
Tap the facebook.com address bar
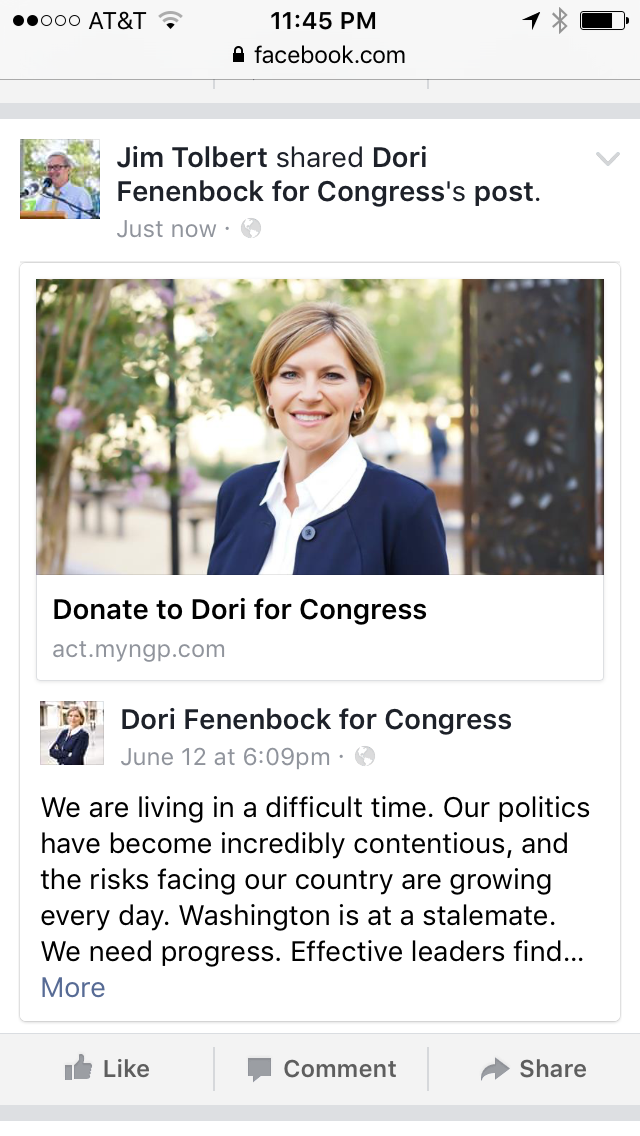tap(320, 55)
